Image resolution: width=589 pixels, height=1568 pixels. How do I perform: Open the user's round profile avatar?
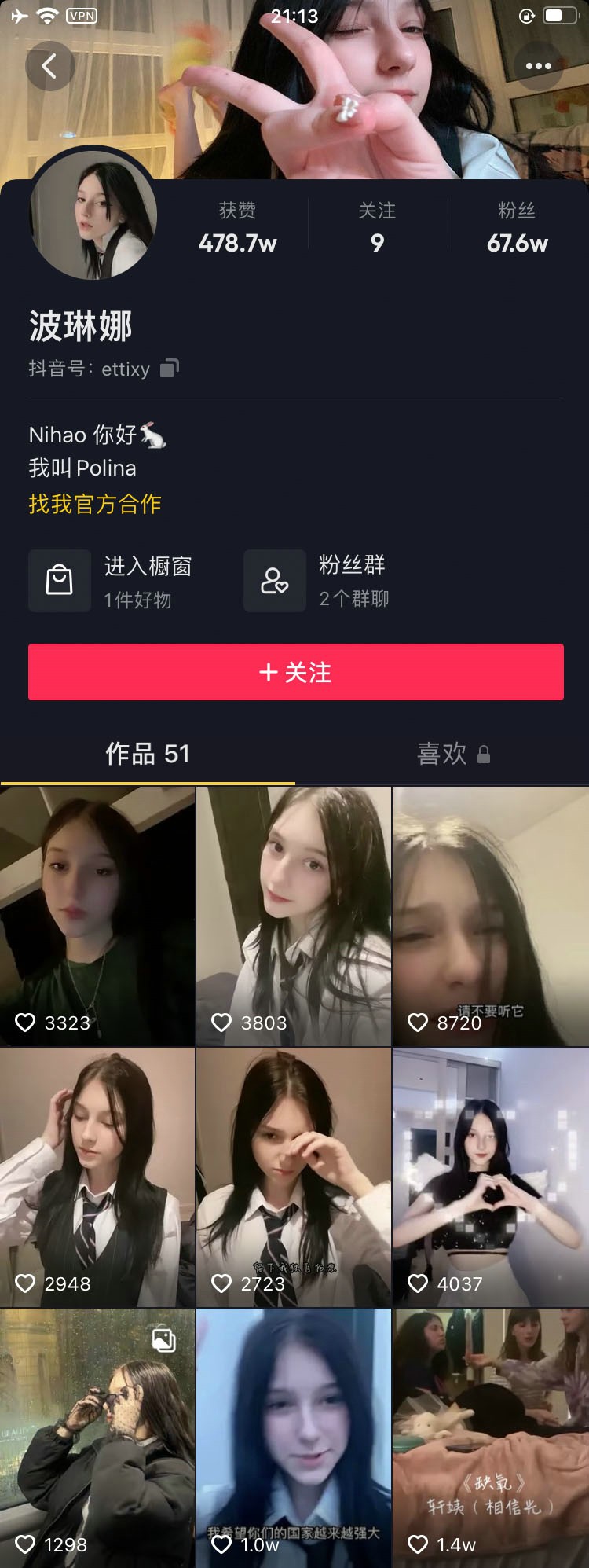[93, 214]
